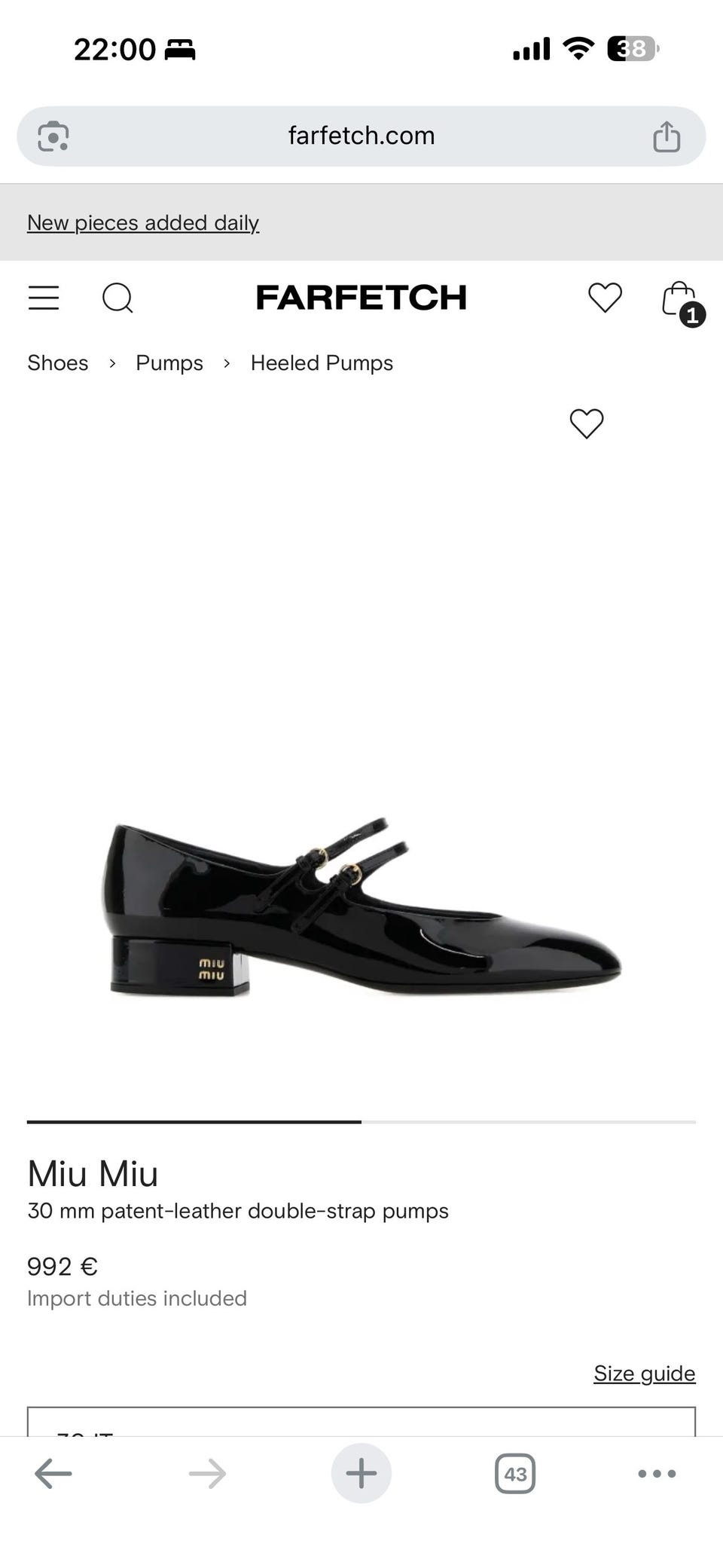Image resolution: width=723 pixels, height=1568 pixels.
Task: Open a new browser tab
Action: (361, 1473)
